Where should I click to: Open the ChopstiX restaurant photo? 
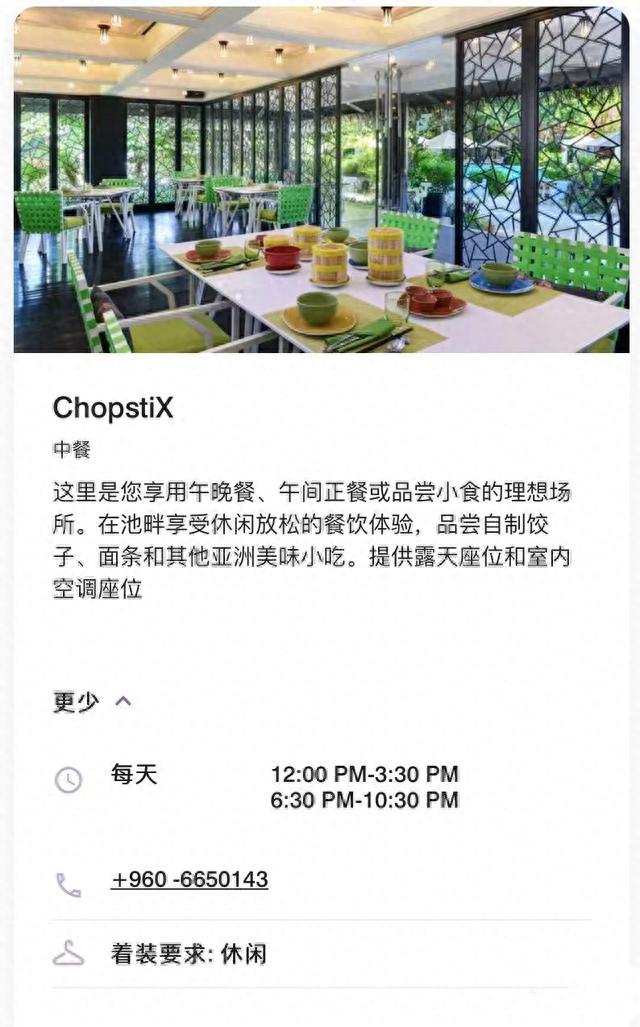pyautogui.click(x=321, y=179)
